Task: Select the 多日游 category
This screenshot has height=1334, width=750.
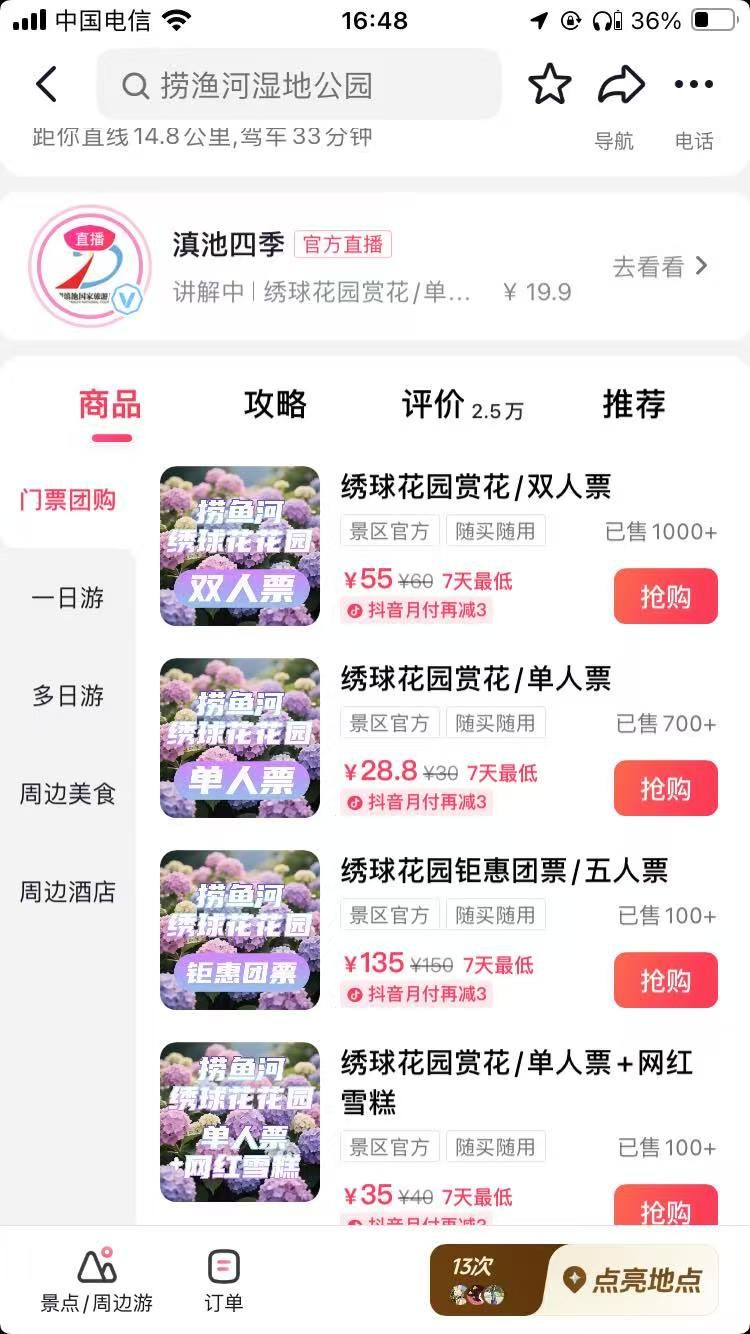Action: coord(68,696)
